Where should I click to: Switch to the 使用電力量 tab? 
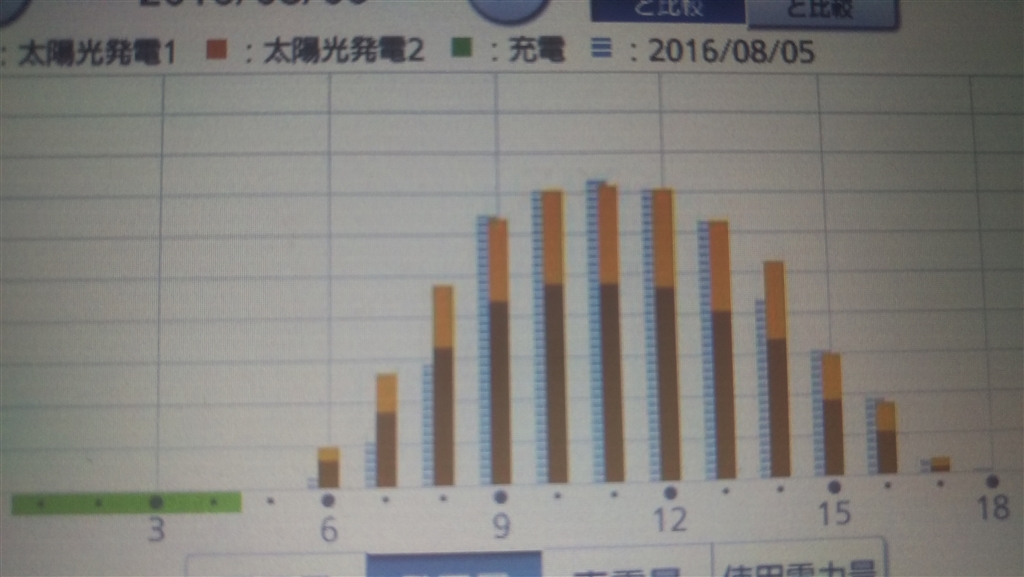(798, 565)
